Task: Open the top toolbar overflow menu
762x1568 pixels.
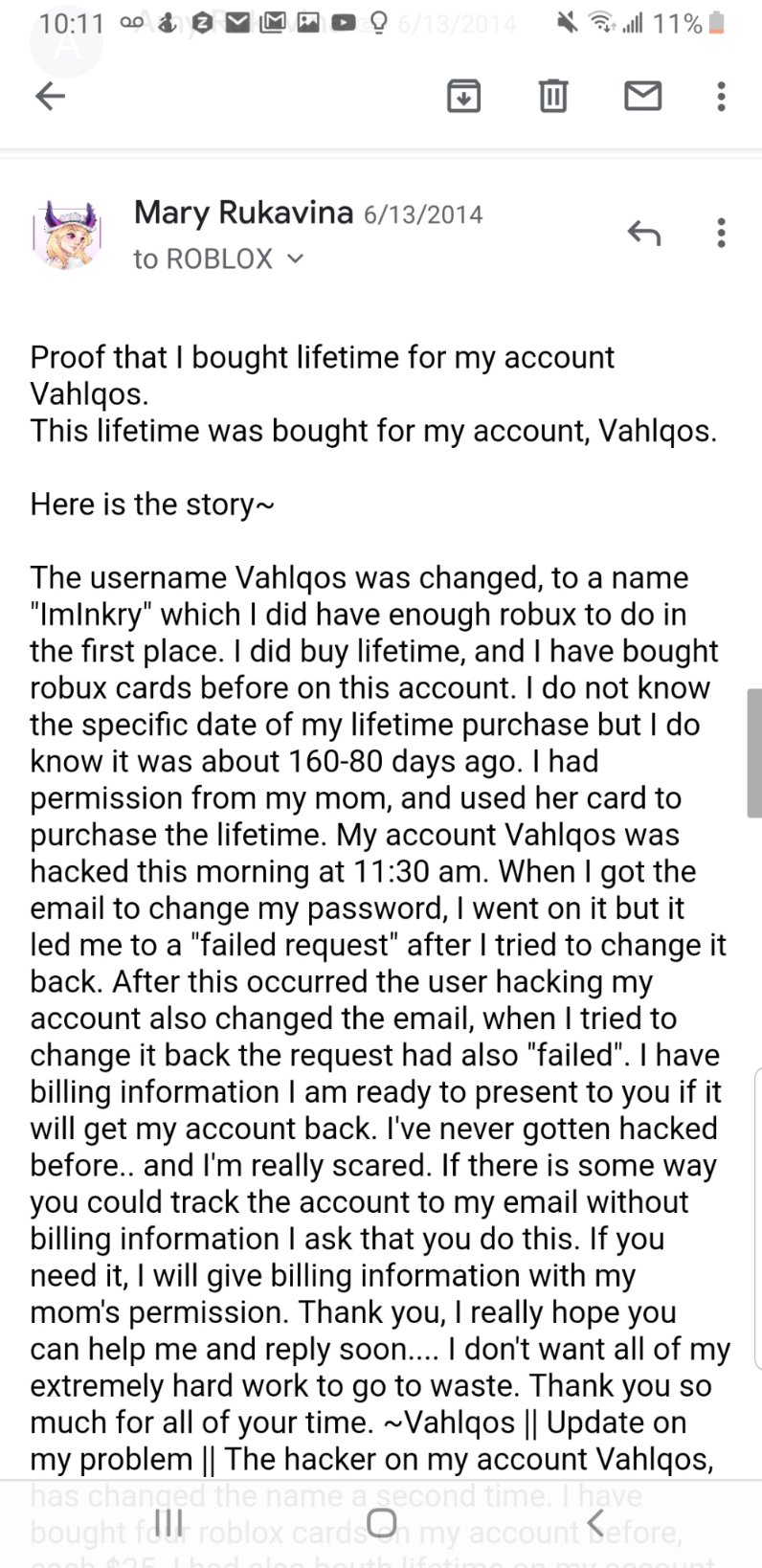Action: (722, 96)
